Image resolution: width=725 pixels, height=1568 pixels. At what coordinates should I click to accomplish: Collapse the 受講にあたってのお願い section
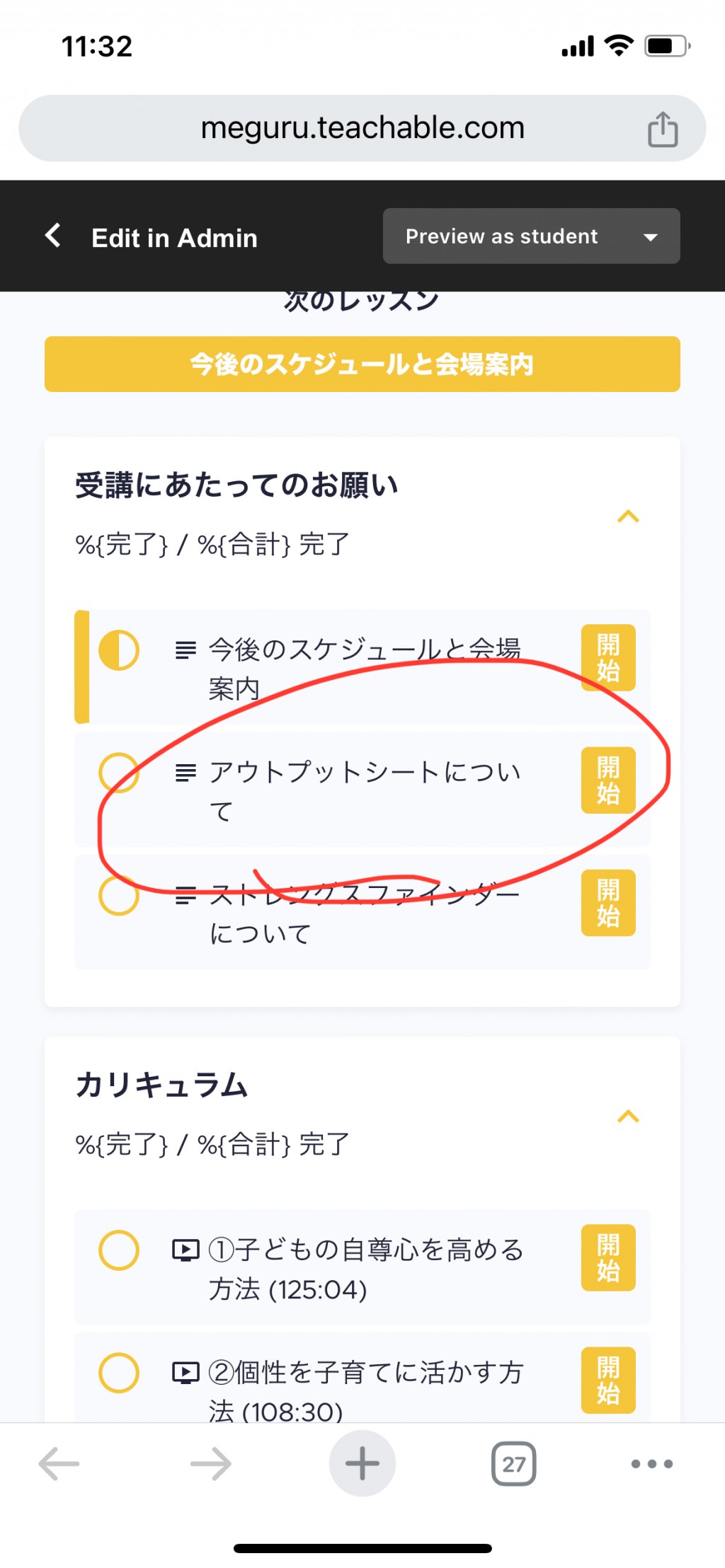pos(628,517)
